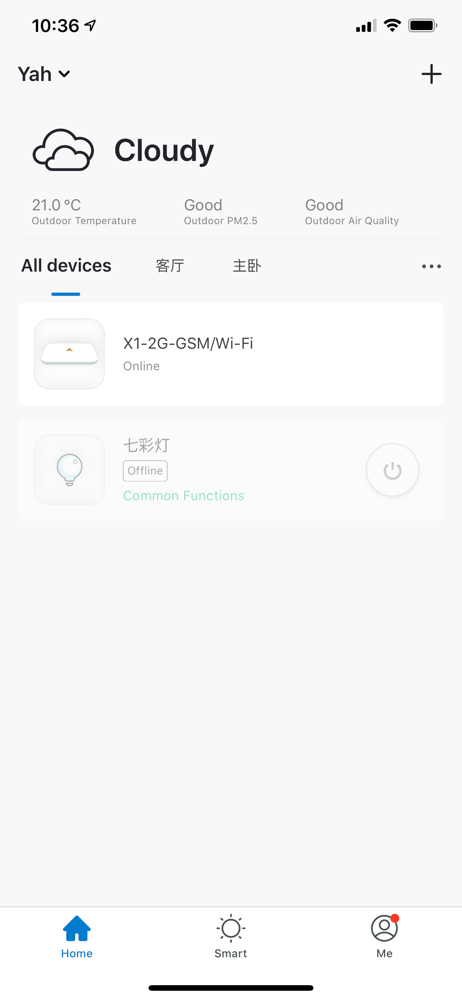Expand Common Functions for 七彩灯
The height and width of the screenshot is (1000, 462).
click(x=184, y=496)
